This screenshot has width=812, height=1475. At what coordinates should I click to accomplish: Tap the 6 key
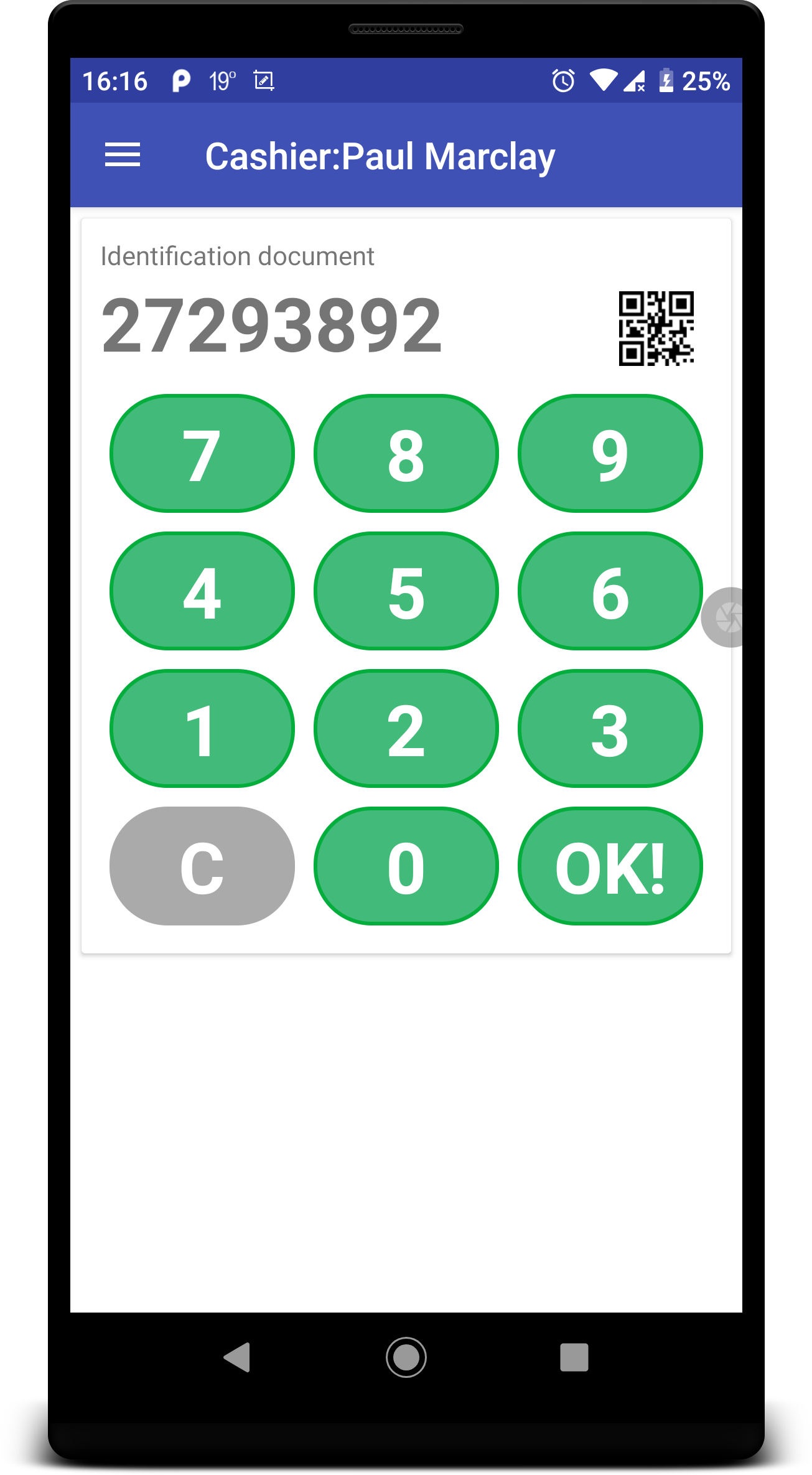610,591
